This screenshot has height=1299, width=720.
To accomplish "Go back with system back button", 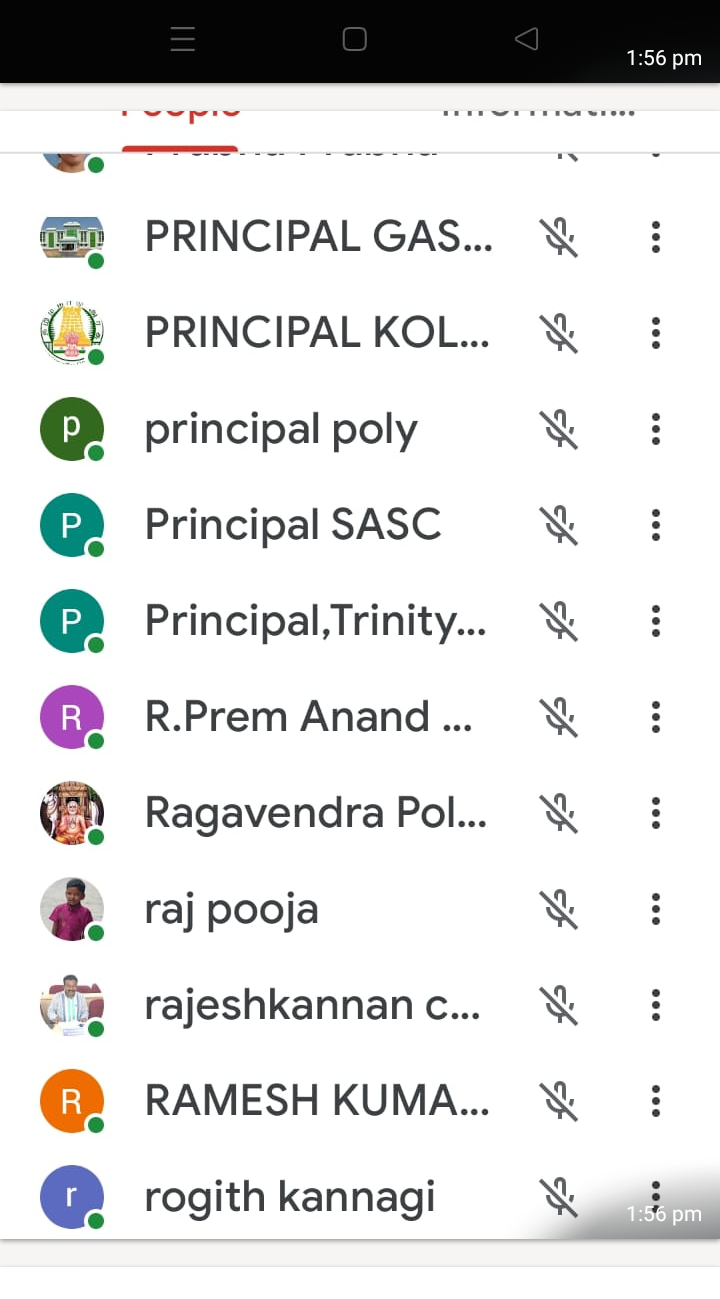I will click(x=527, y=39).
